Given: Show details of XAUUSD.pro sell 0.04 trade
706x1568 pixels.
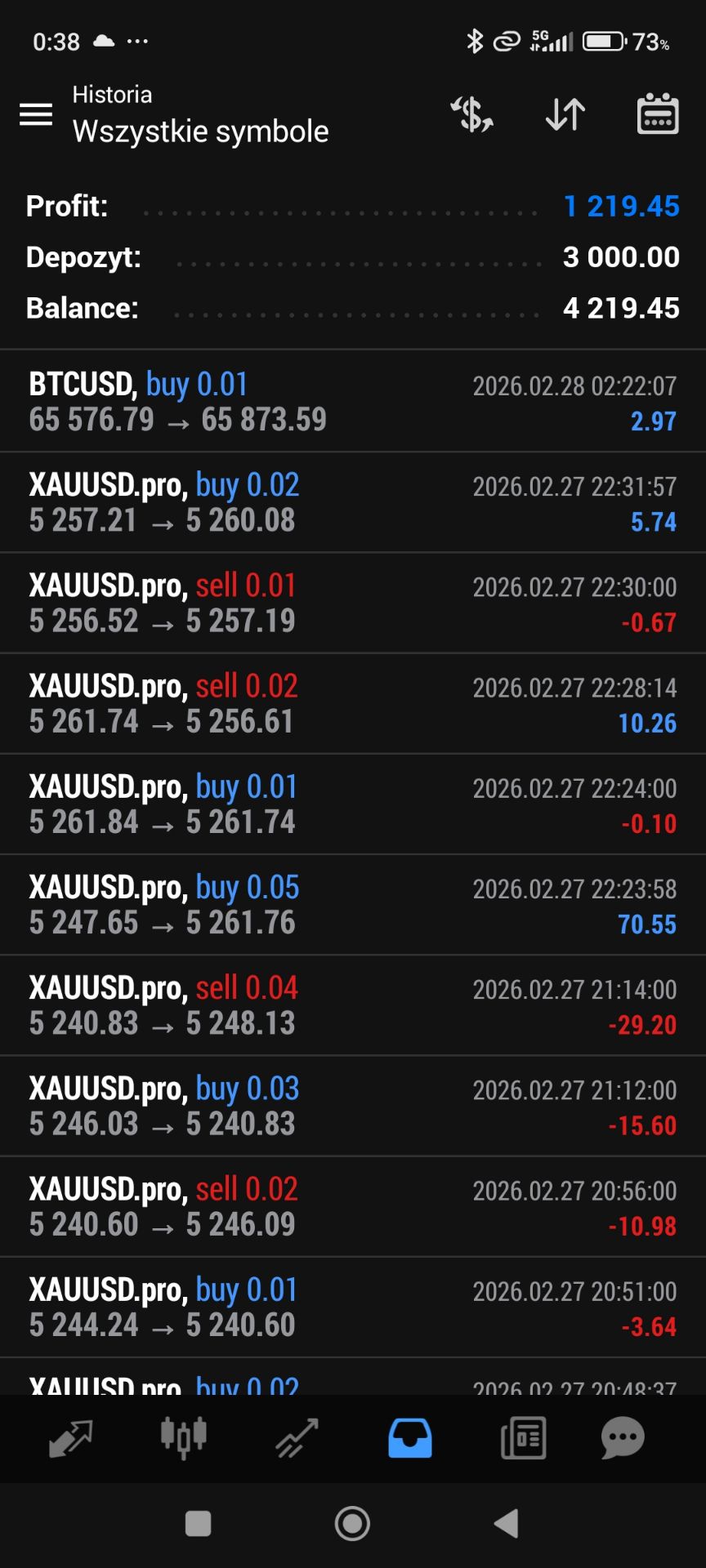Looking at the screenshot, I should click(x=353, y=1005).
